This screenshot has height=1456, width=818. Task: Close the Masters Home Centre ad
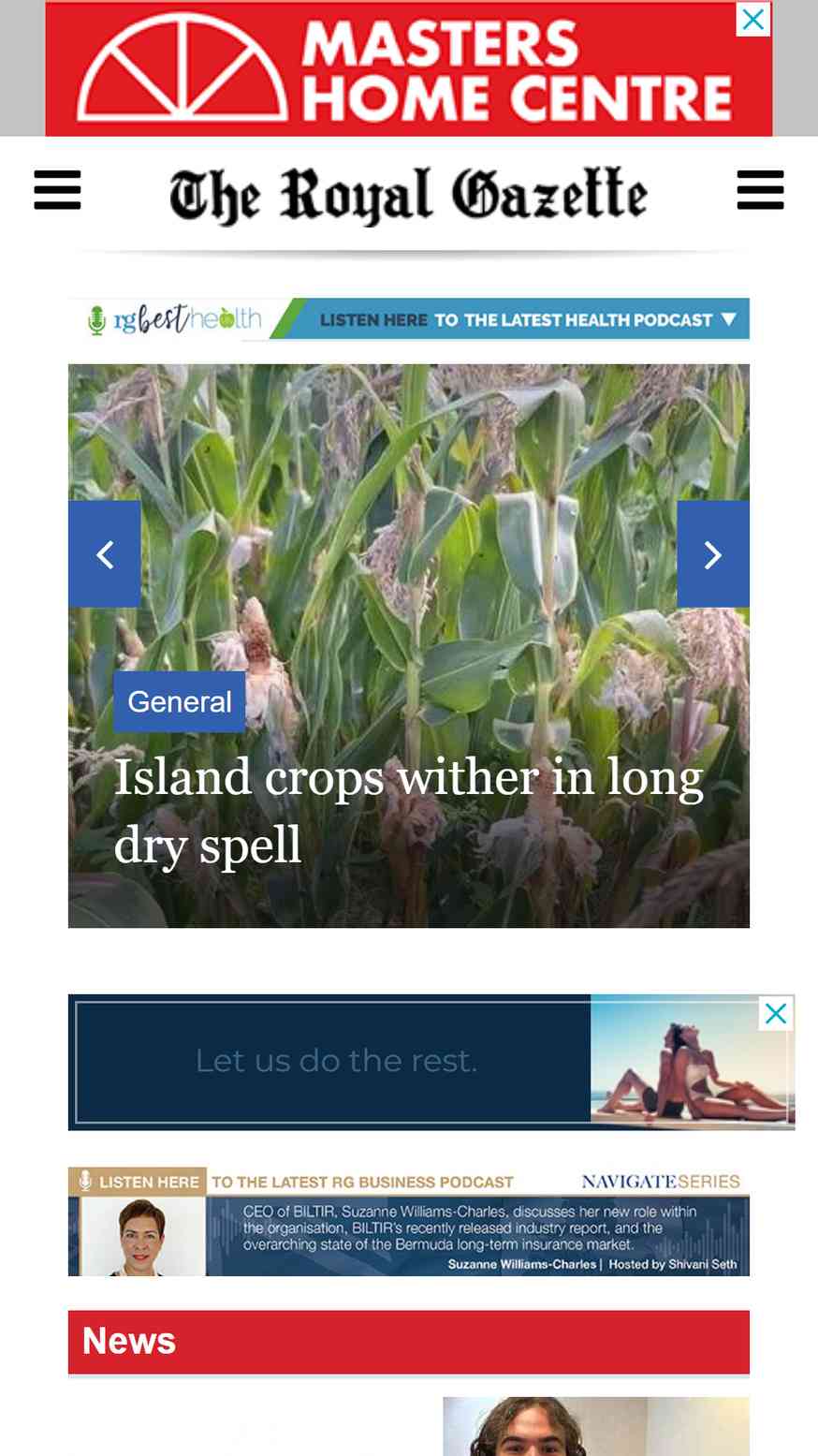[753, 20]
